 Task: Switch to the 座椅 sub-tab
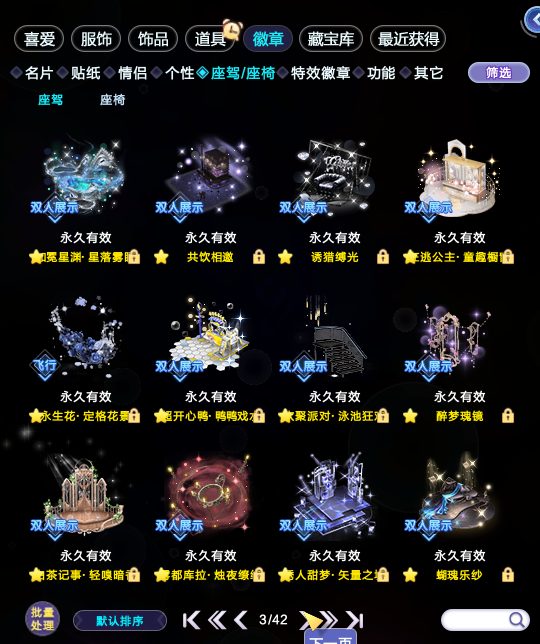pyautogui.click(x=112, y=100)
